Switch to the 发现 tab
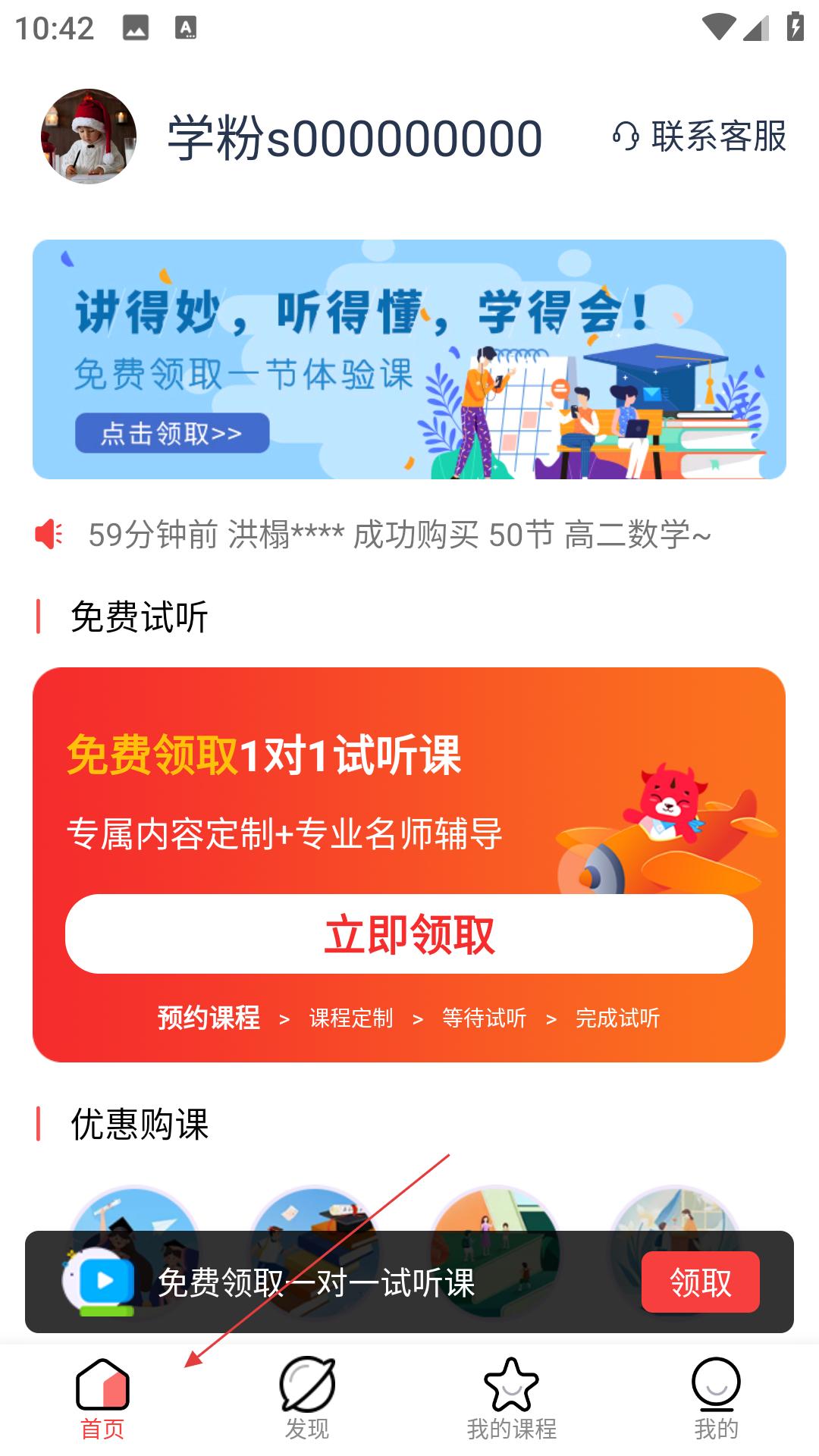The image size is (819, 1456). 307,1399
